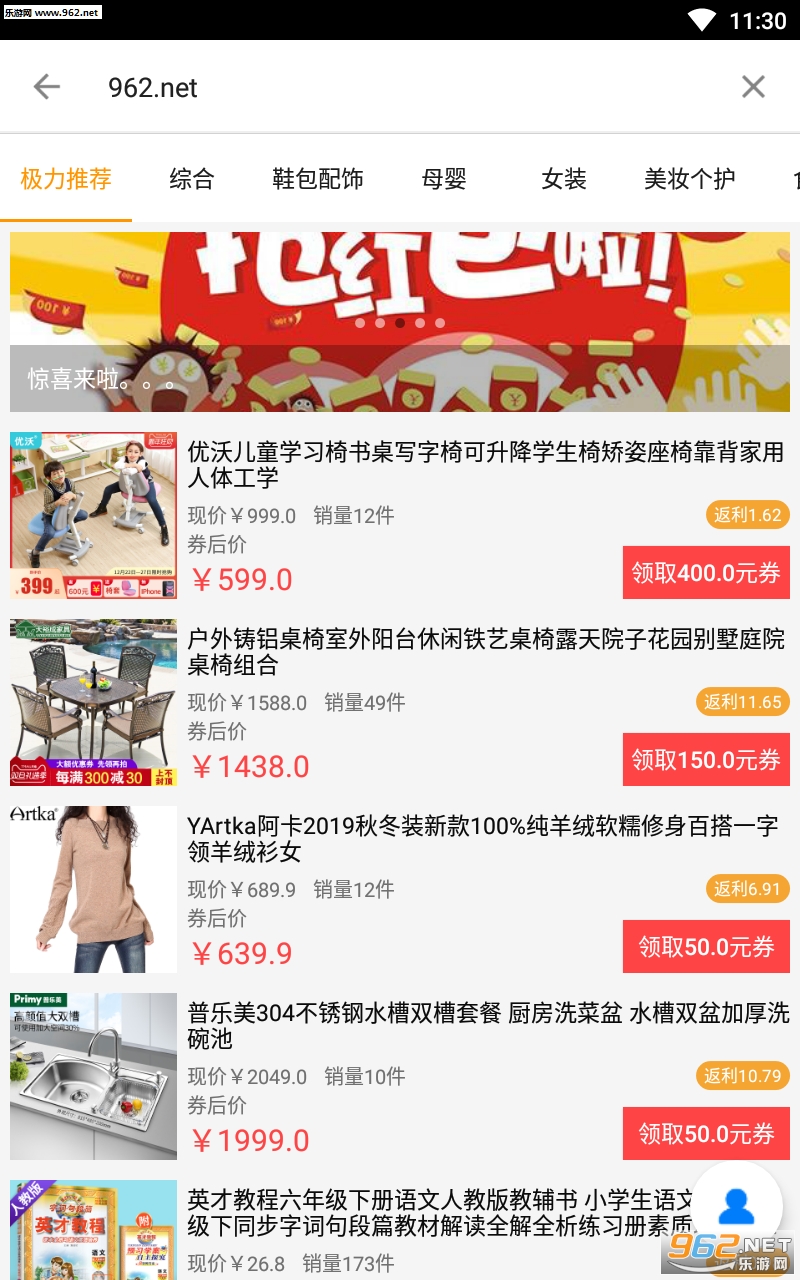
Task: Clear the 962.net search text
Action: (753, 87)
